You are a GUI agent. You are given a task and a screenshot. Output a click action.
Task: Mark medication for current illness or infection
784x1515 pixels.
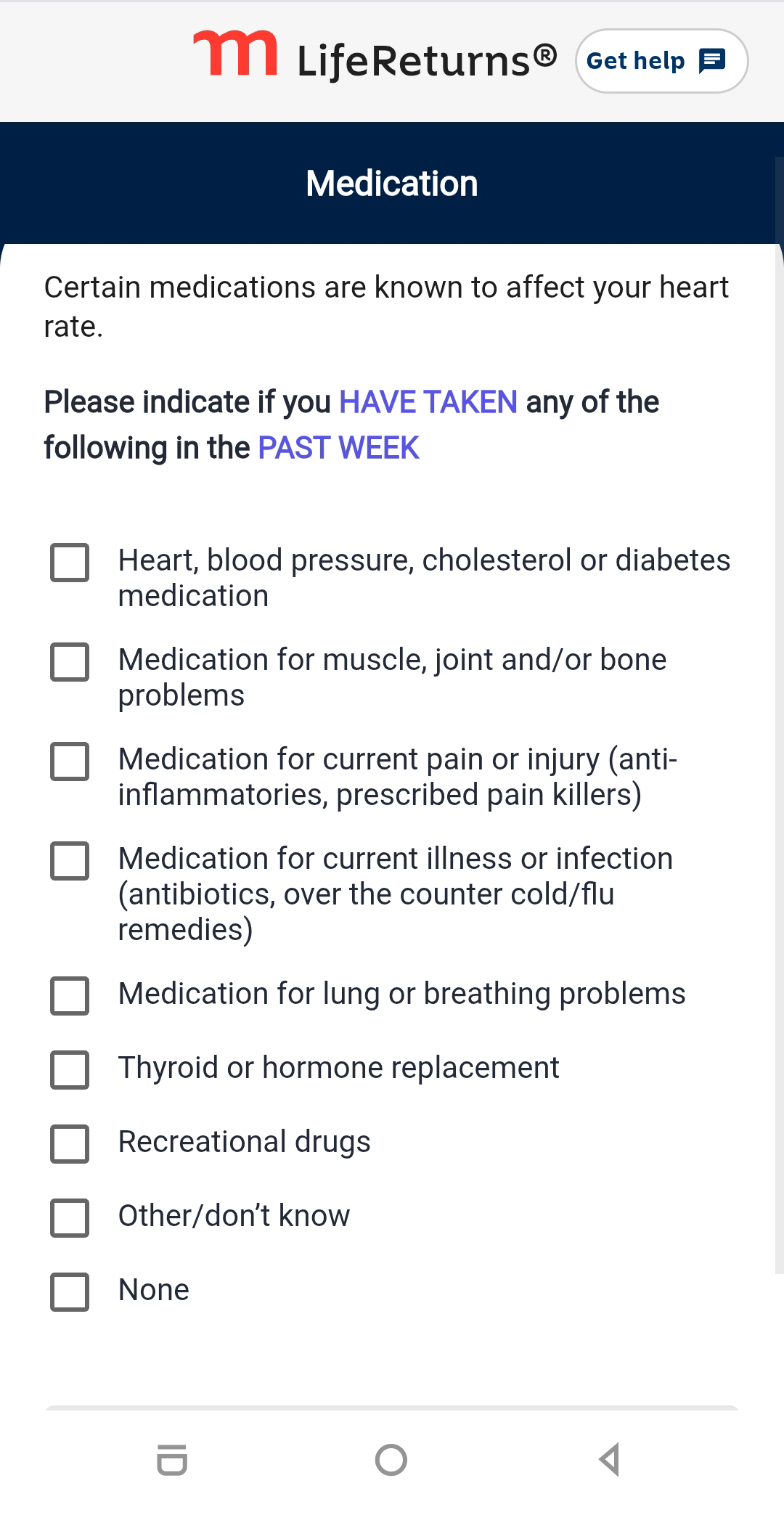point(70,861)
